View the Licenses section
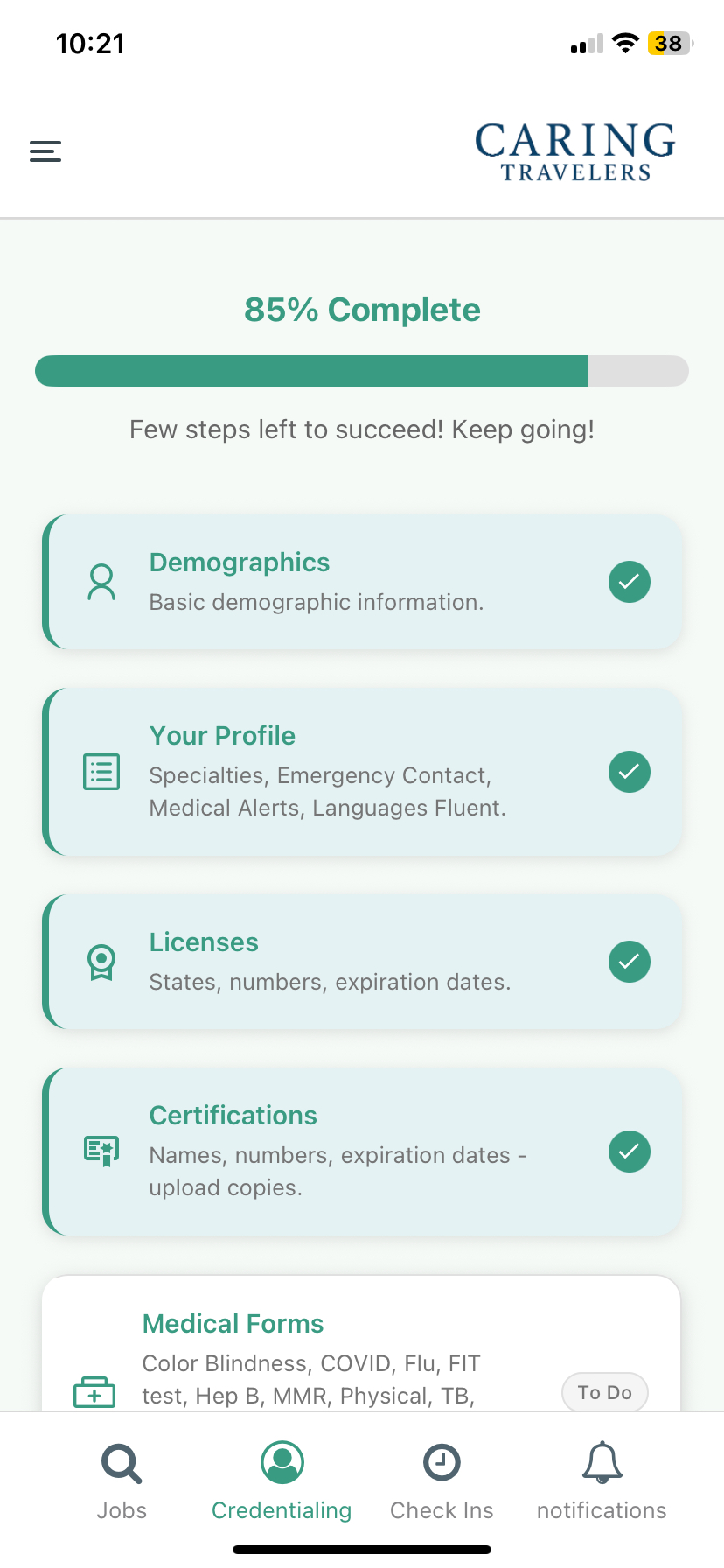Viewport: 724px width, 1568px height. [361, 962]
